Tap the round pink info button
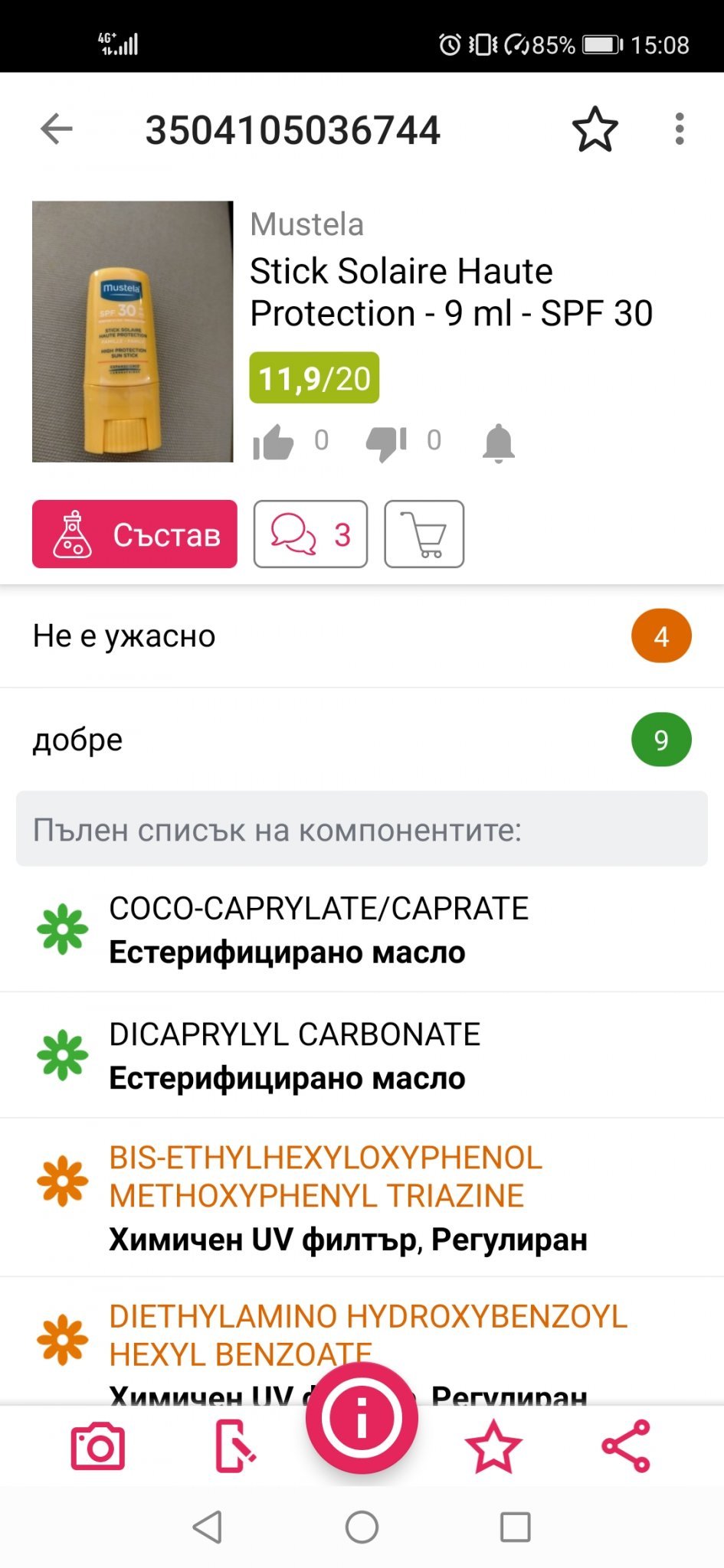 tap(362, 1418)
